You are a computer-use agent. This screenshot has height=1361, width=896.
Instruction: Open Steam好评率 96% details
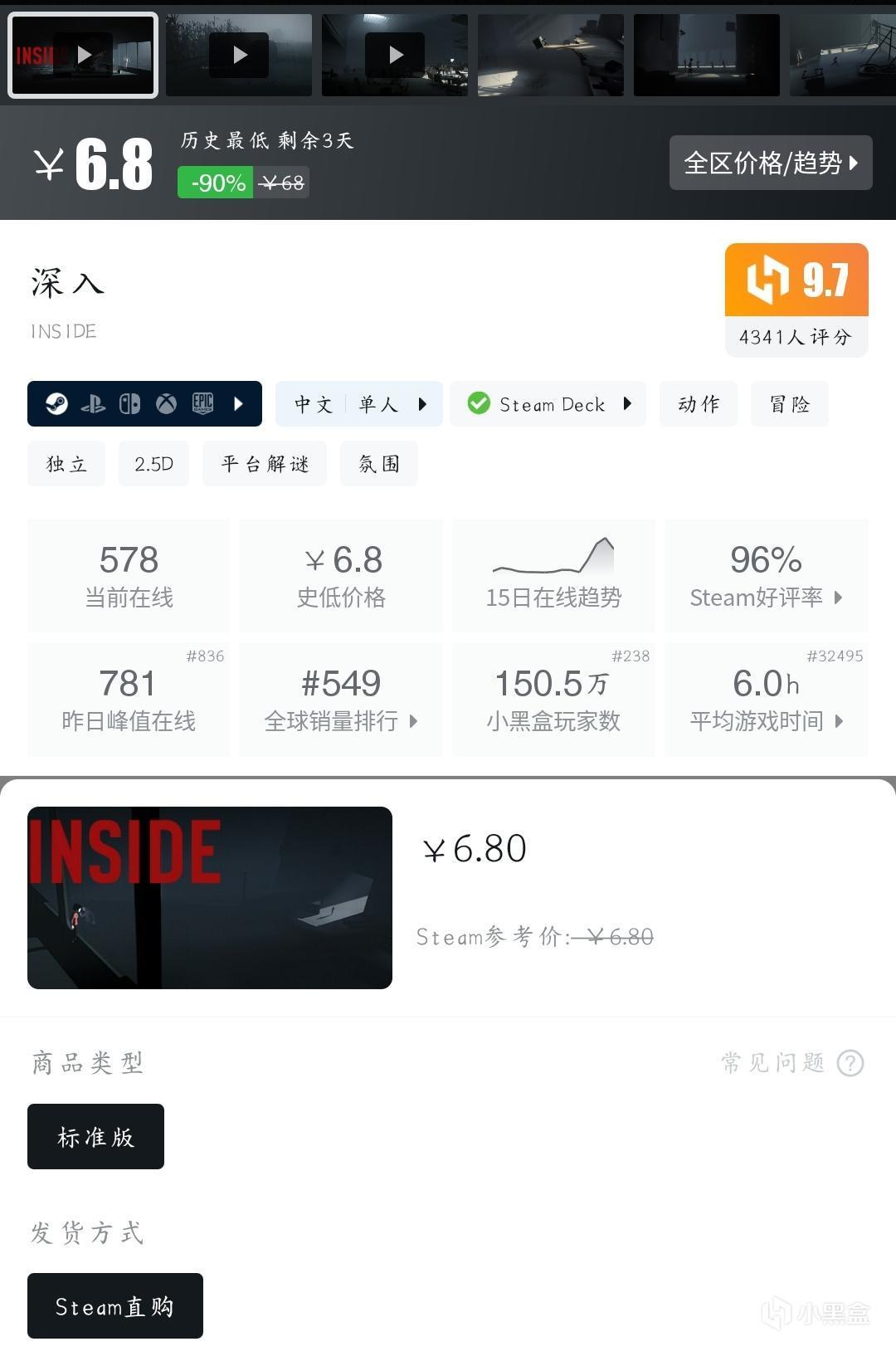coord(766,576)
